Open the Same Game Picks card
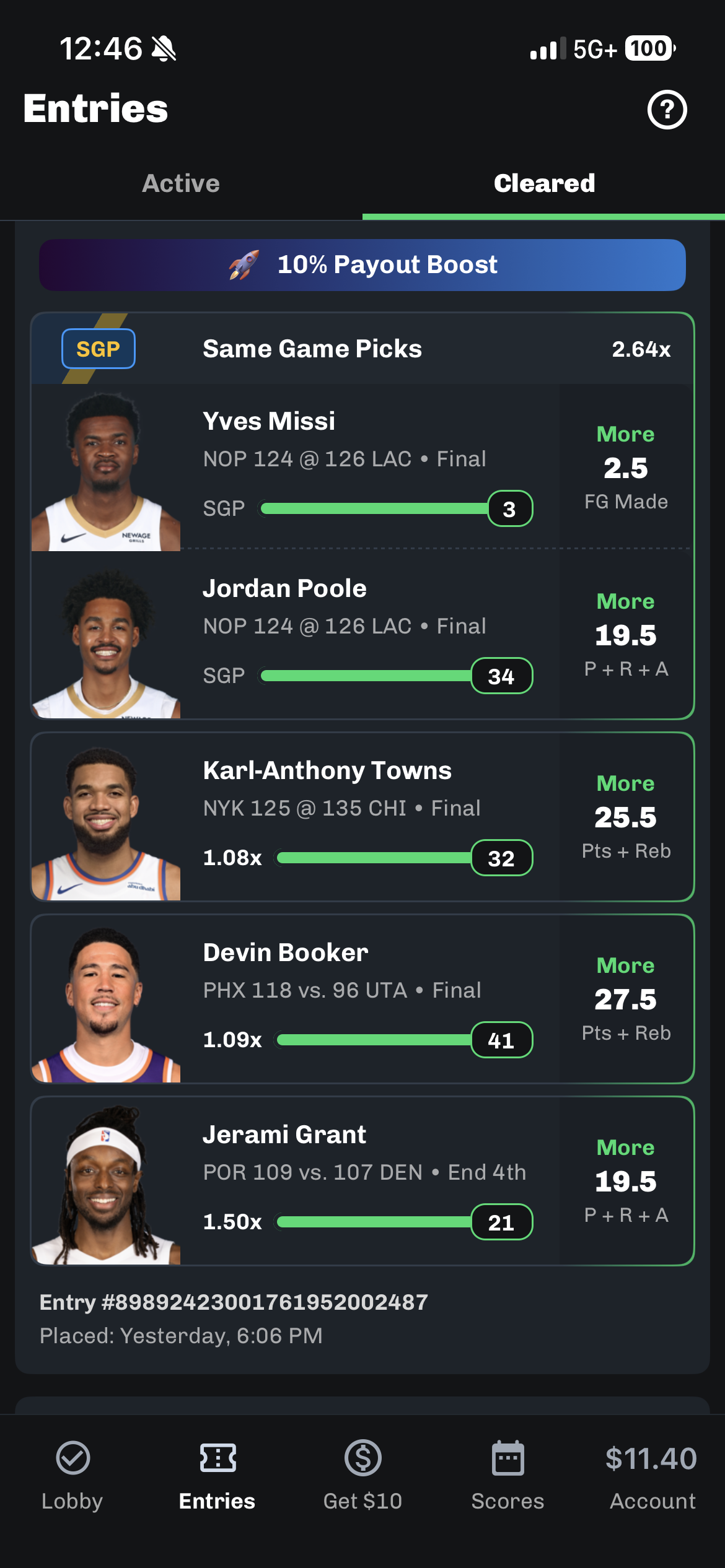The height and width of the screenshot is (1568, 725). 362,349
